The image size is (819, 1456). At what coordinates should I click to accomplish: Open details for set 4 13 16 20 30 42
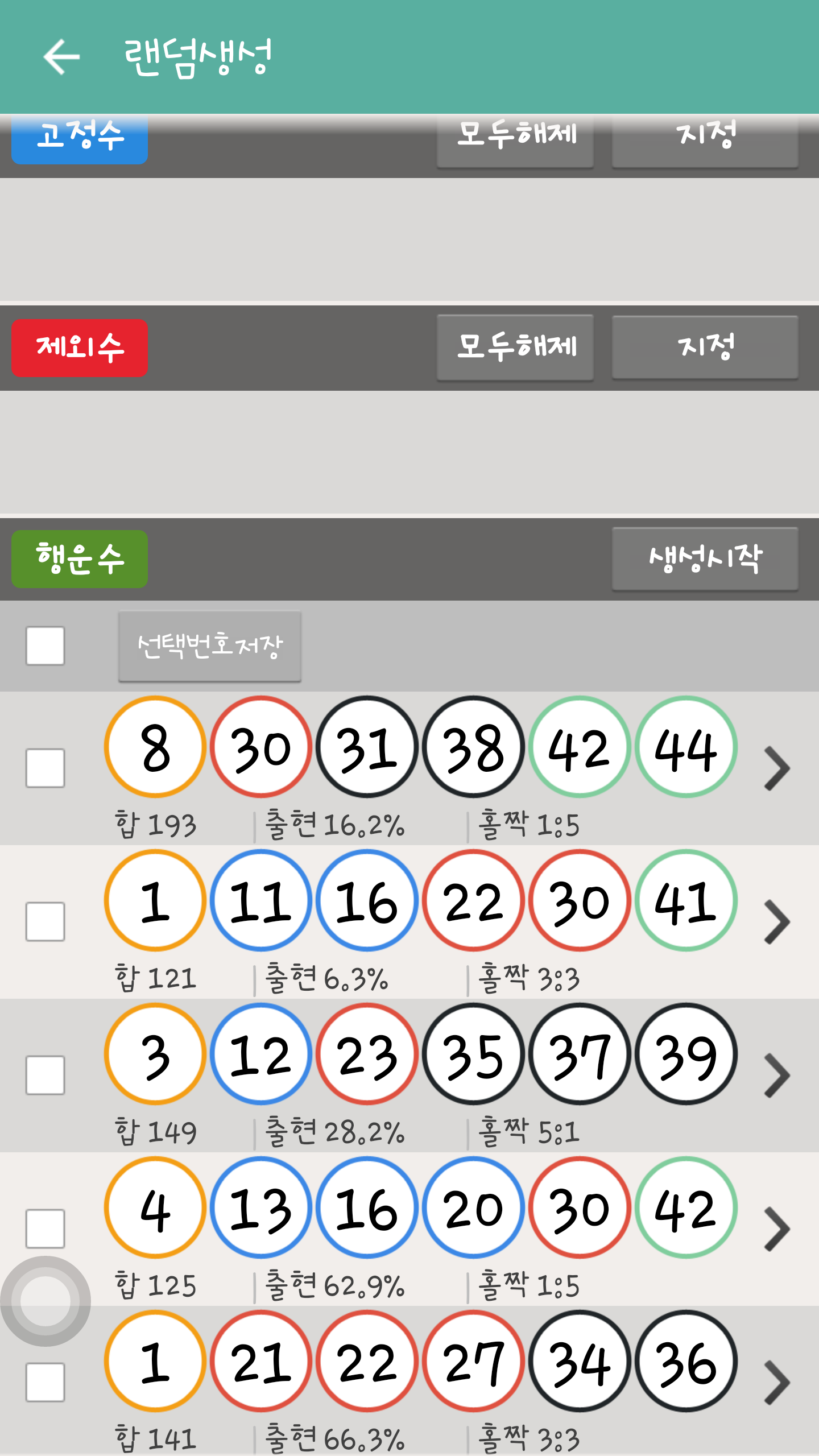(777, 1229)
